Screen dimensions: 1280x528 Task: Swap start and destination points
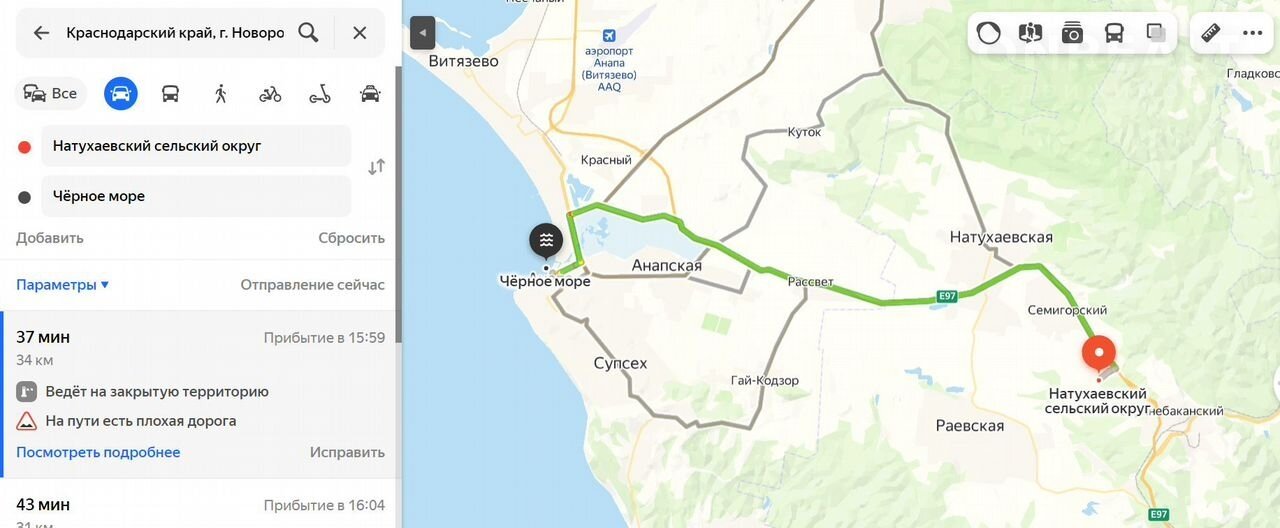(x=376, y=167)
